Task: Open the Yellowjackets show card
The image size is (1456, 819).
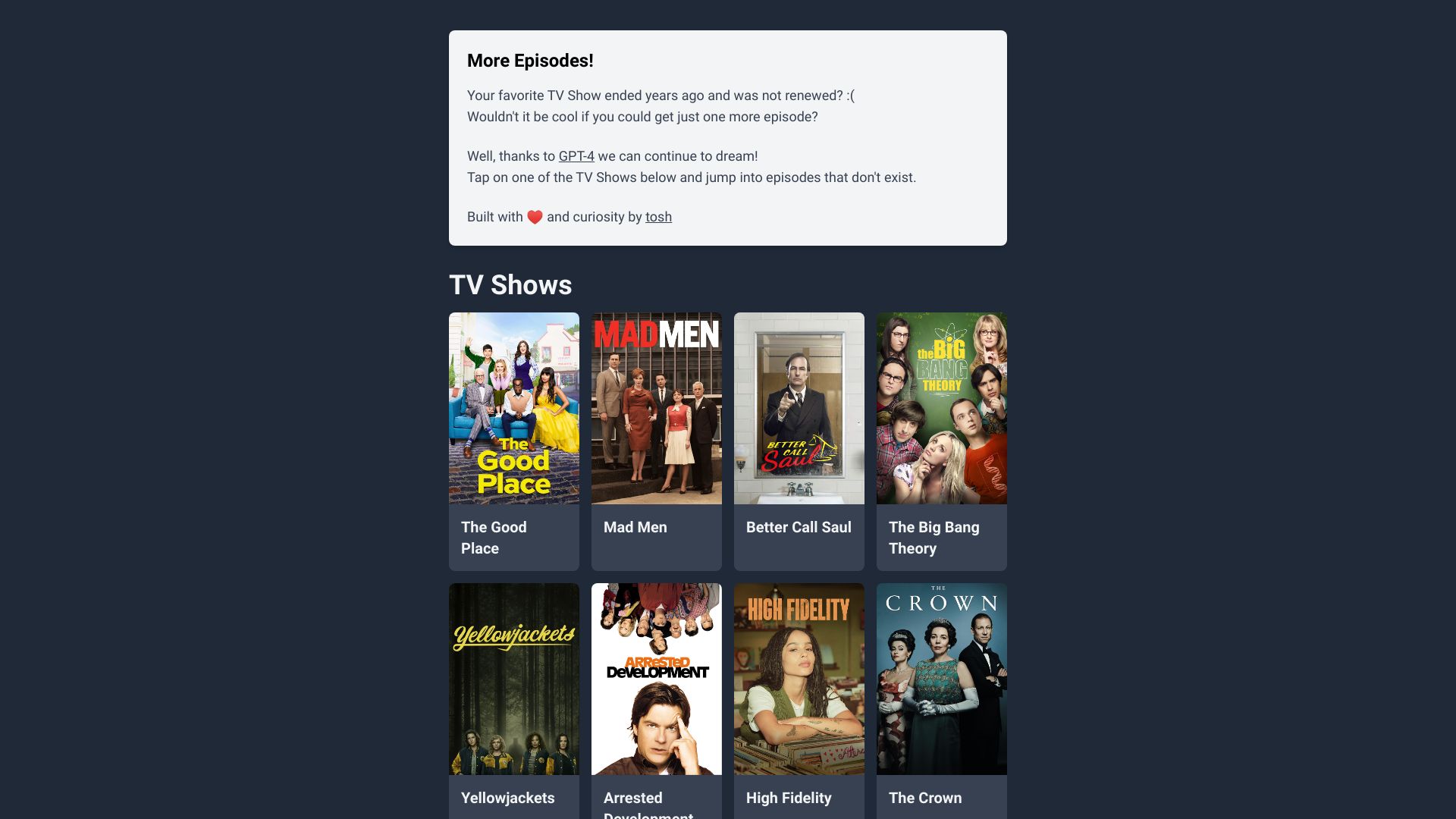Action: click(513, 698)
